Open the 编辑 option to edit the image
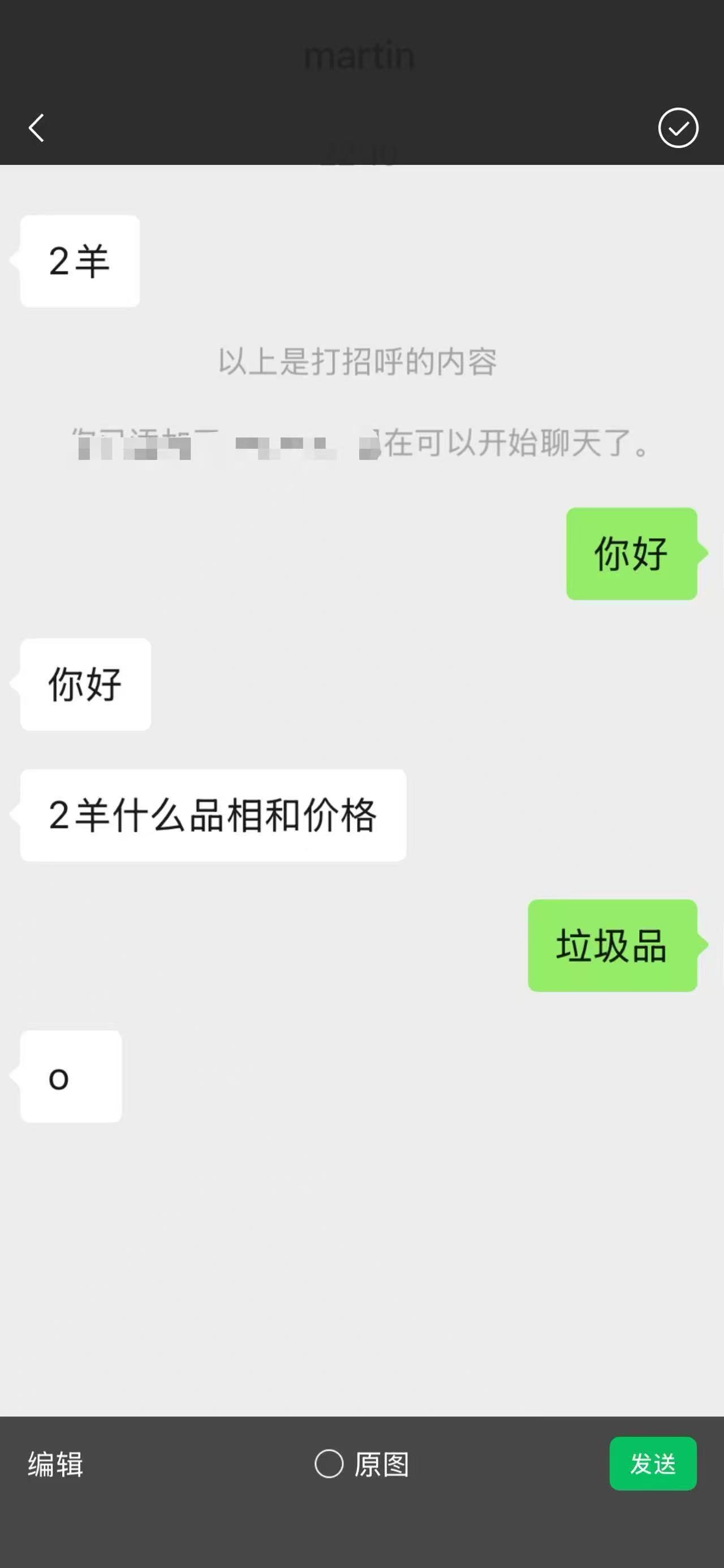This screenshot has width=724, height=1568. [55, 1464]
